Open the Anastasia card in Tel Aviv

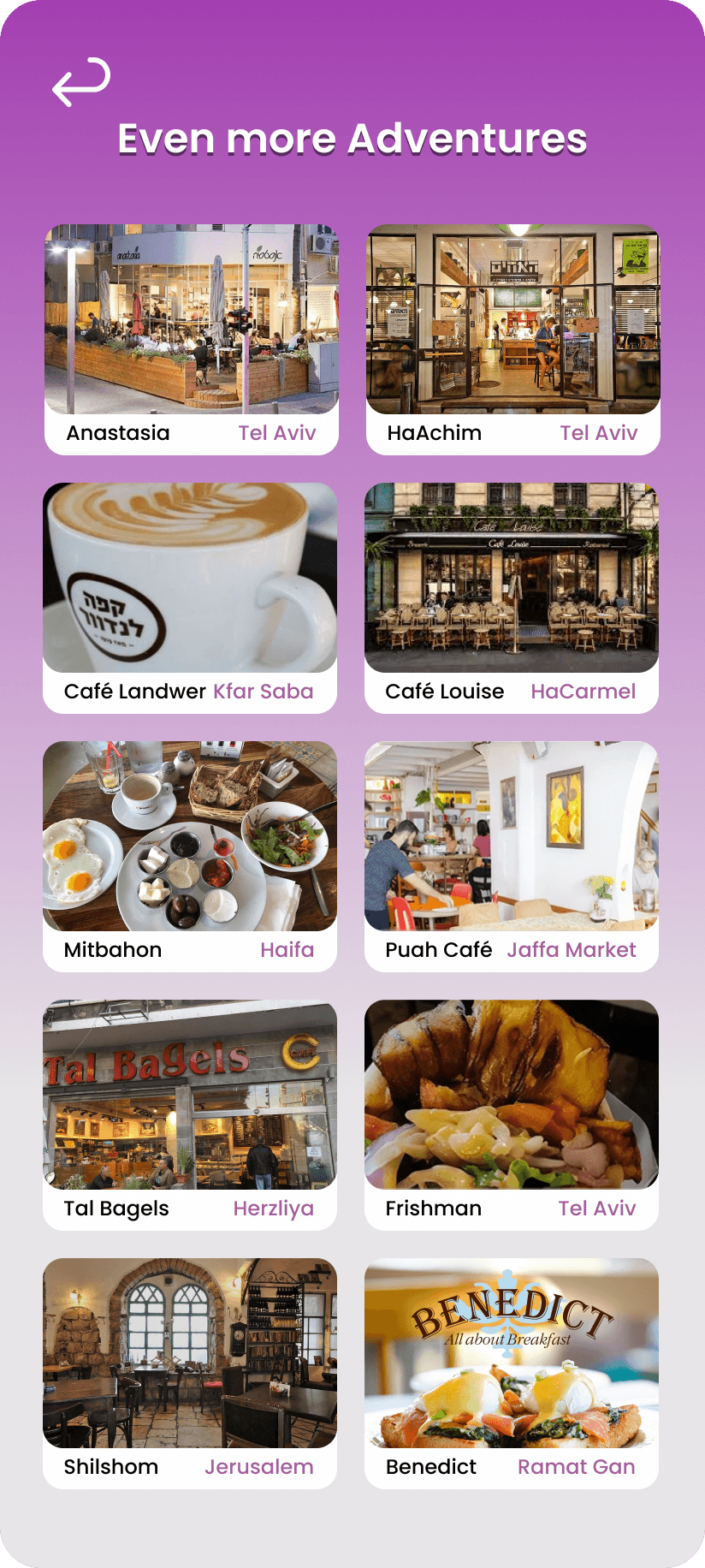pos(192,340)
